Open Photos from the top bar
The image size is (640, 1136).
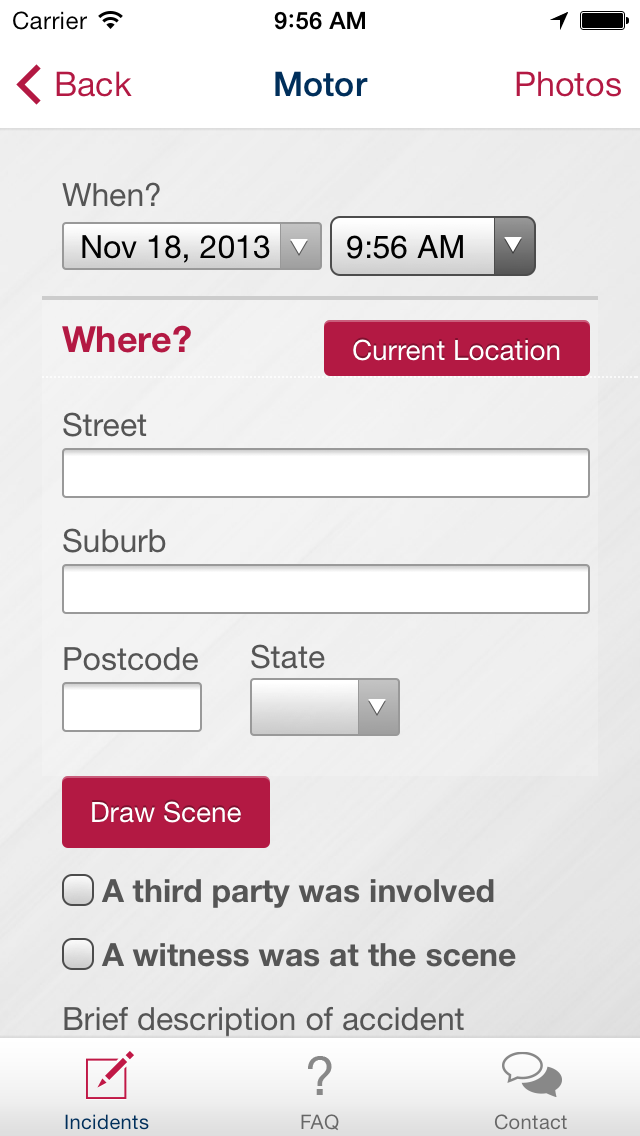568,85
